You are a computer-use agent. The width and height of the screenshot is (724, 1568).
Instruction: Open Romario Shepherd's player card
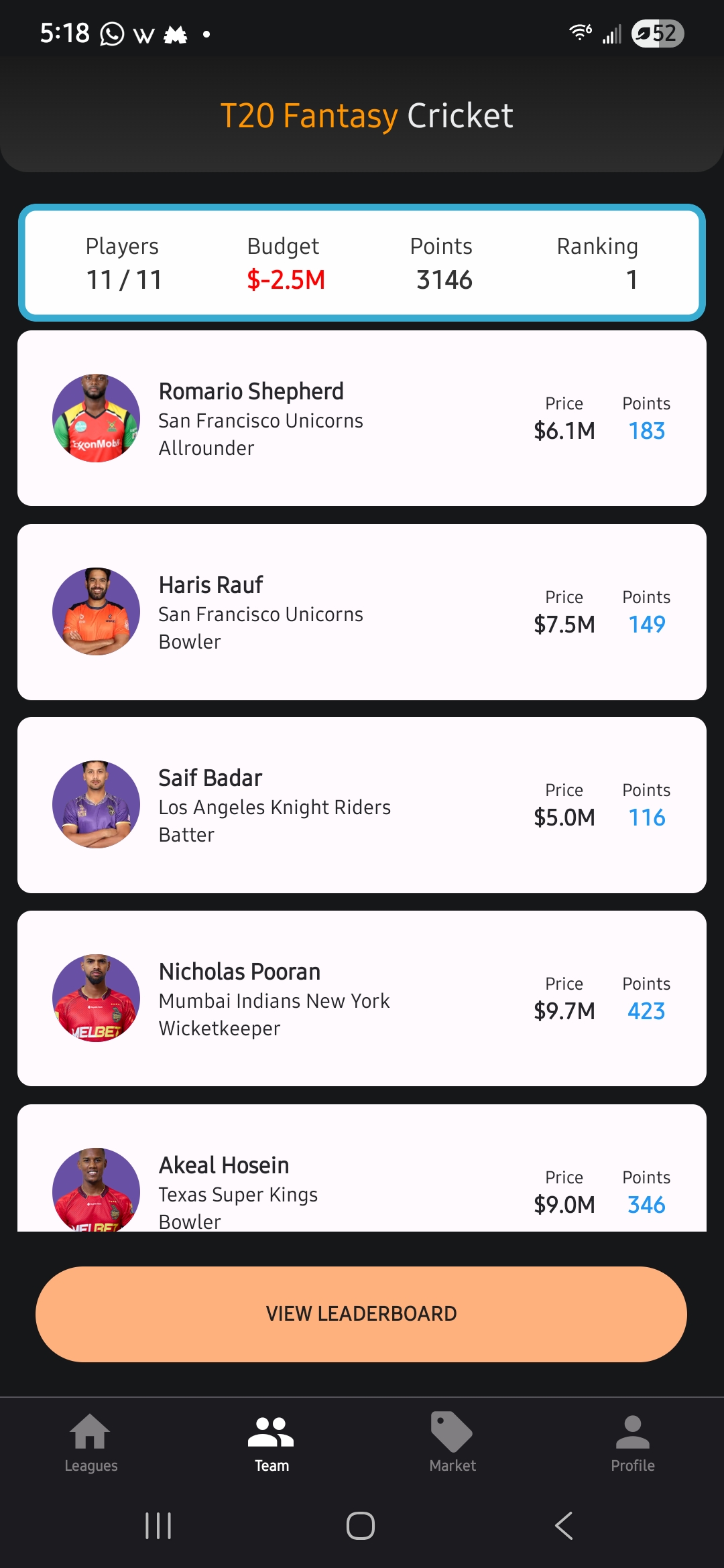point(362,418)
